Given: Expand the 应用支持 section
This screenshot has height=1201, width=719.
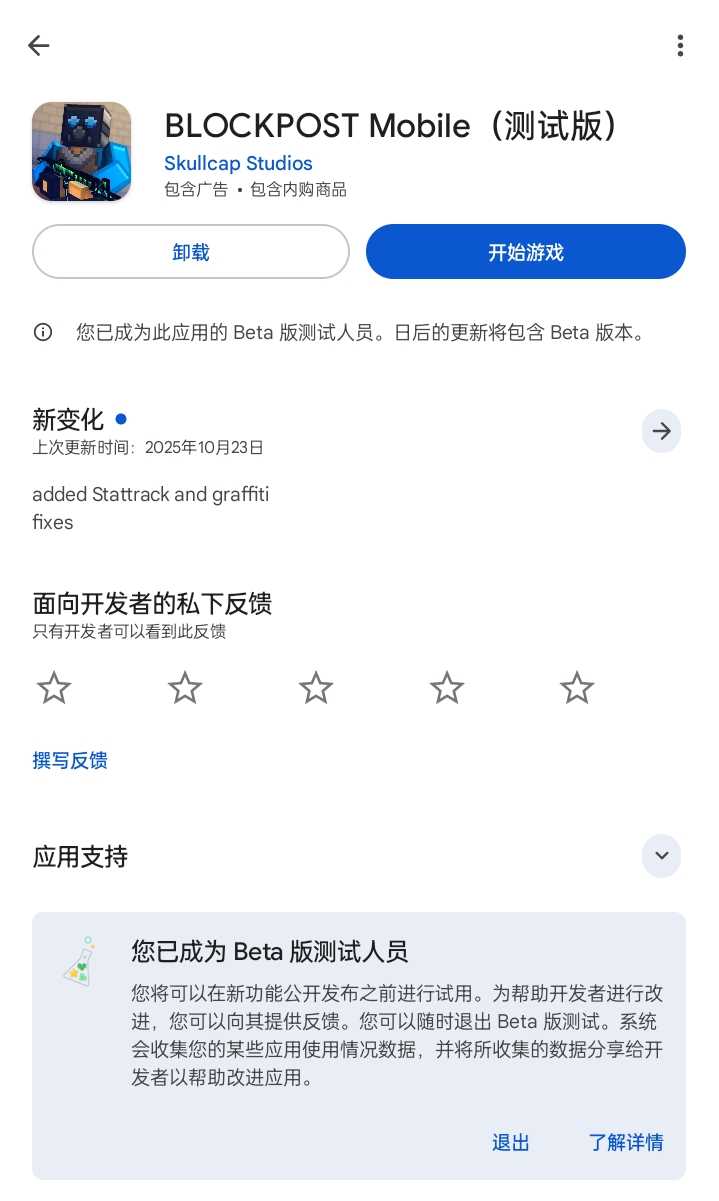Looking at the screenshot, I should [x=661, y=856].
